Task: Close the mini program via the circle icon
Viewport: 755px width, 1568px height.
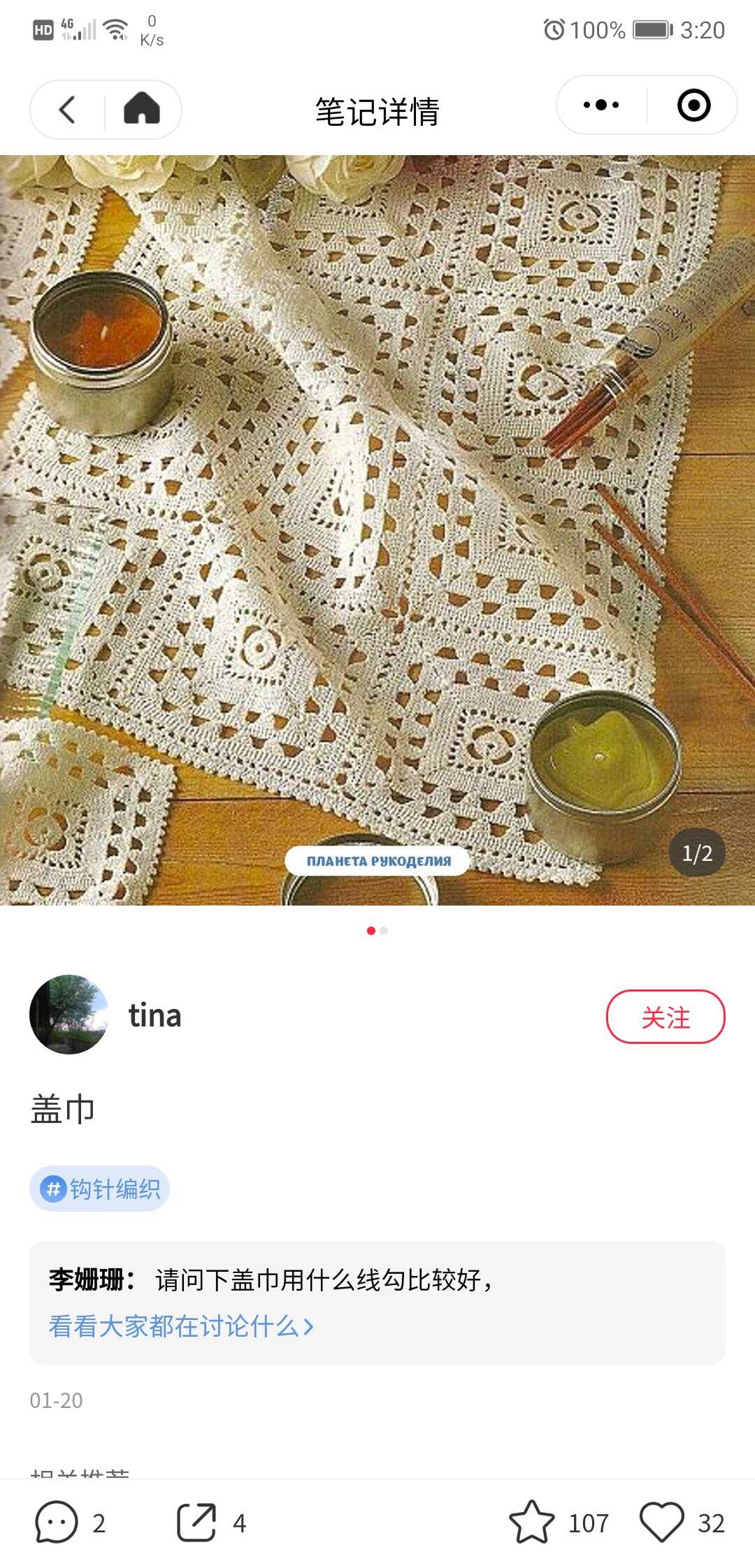Action: 693,106
